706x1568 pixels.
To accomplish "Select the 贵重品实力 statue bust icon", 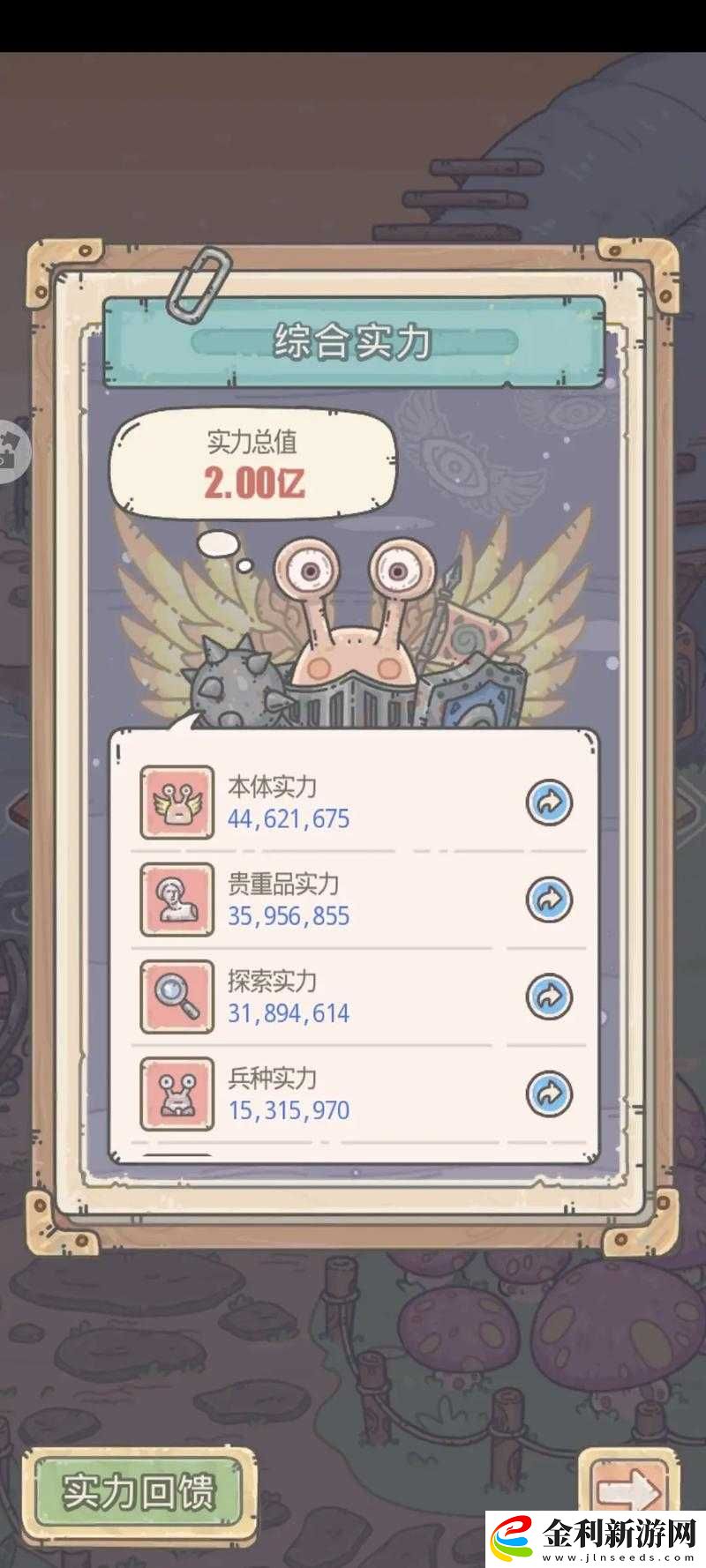I will point(176,900).
